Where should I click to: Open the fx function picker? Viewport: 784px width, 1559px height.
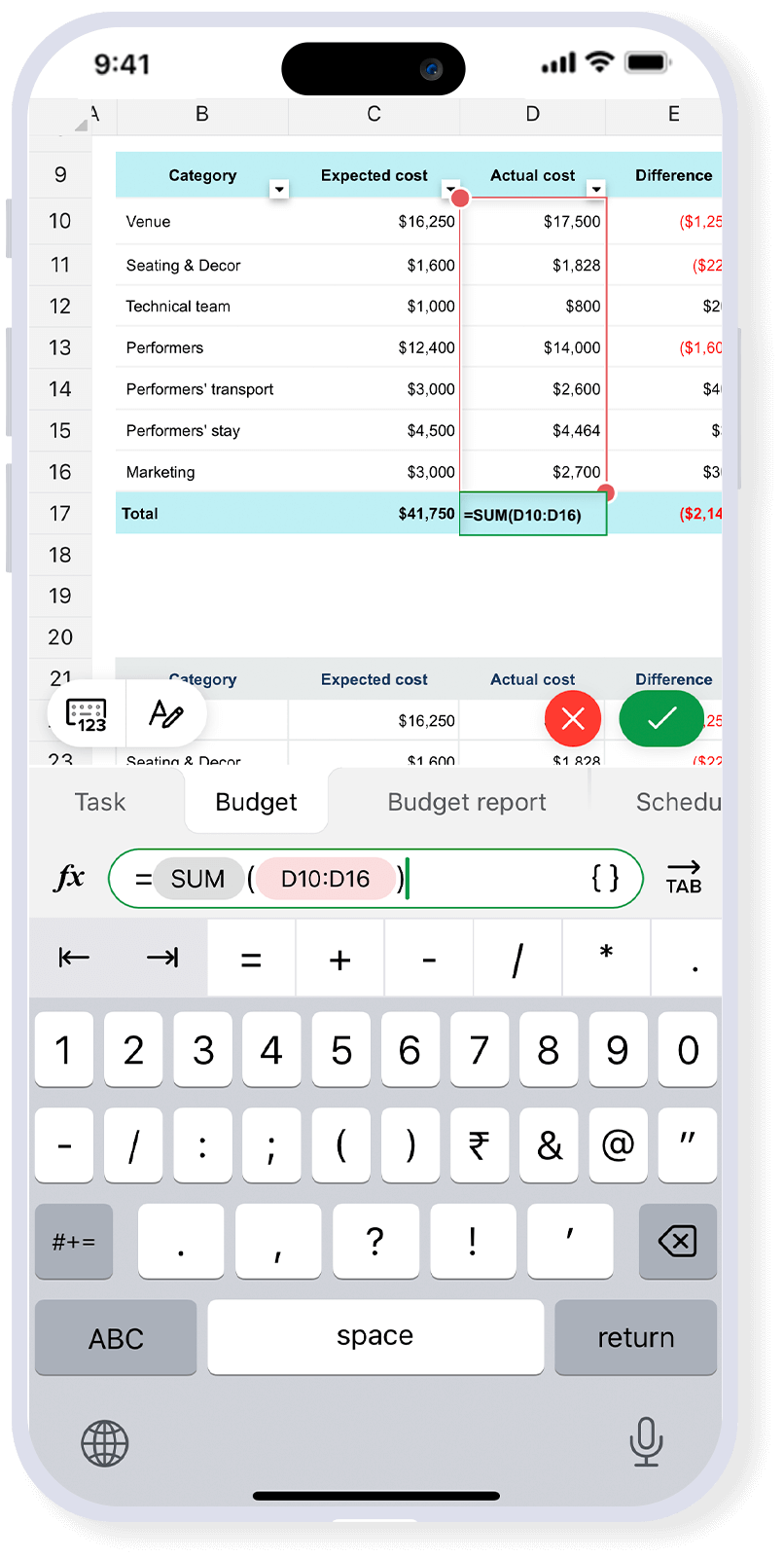point(70,878)
